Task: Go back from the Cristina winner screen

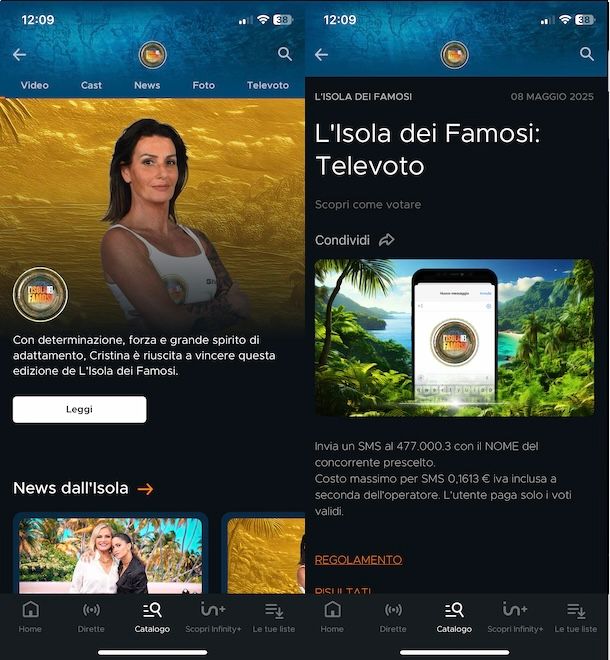Action: 19,54
